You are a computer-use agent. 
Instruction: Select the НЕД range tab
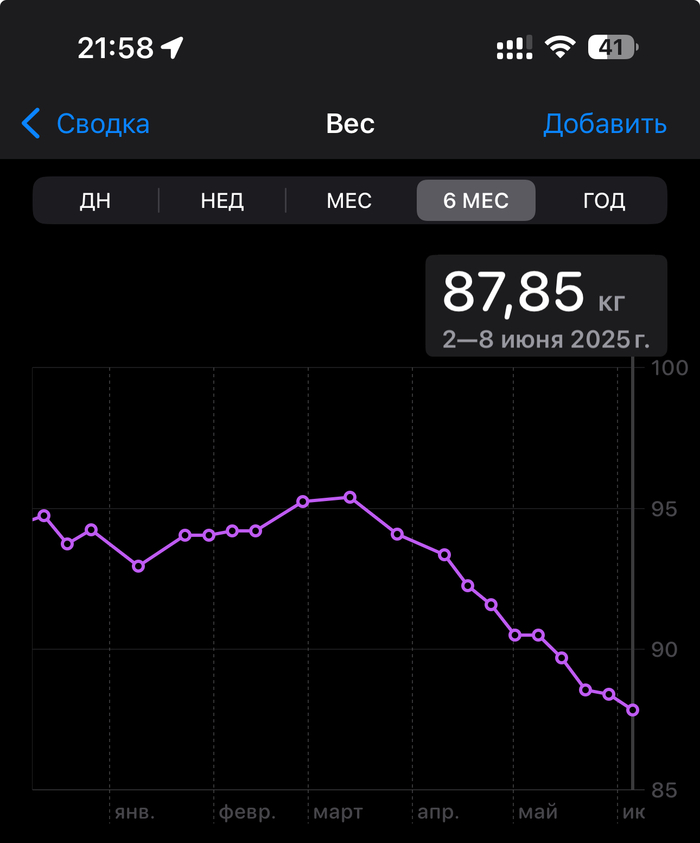[x=222, y=201]
